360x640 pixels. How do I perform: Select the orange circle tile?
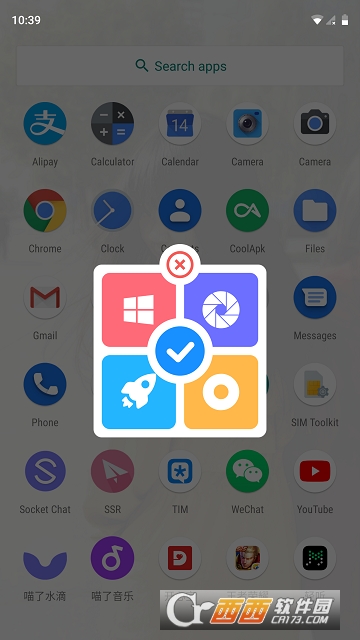pos(221,392)
